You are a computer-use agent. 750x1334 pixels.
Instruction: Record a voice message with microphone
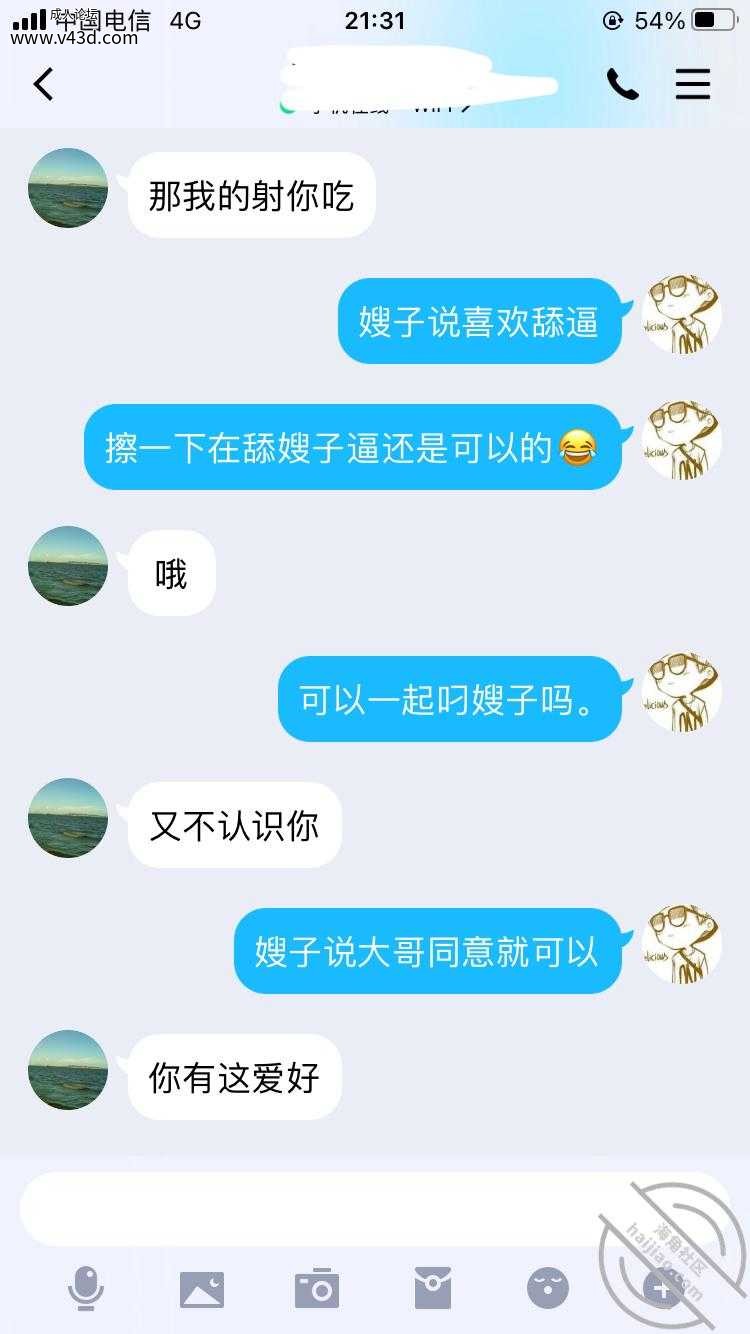(x=86, y=1288)
